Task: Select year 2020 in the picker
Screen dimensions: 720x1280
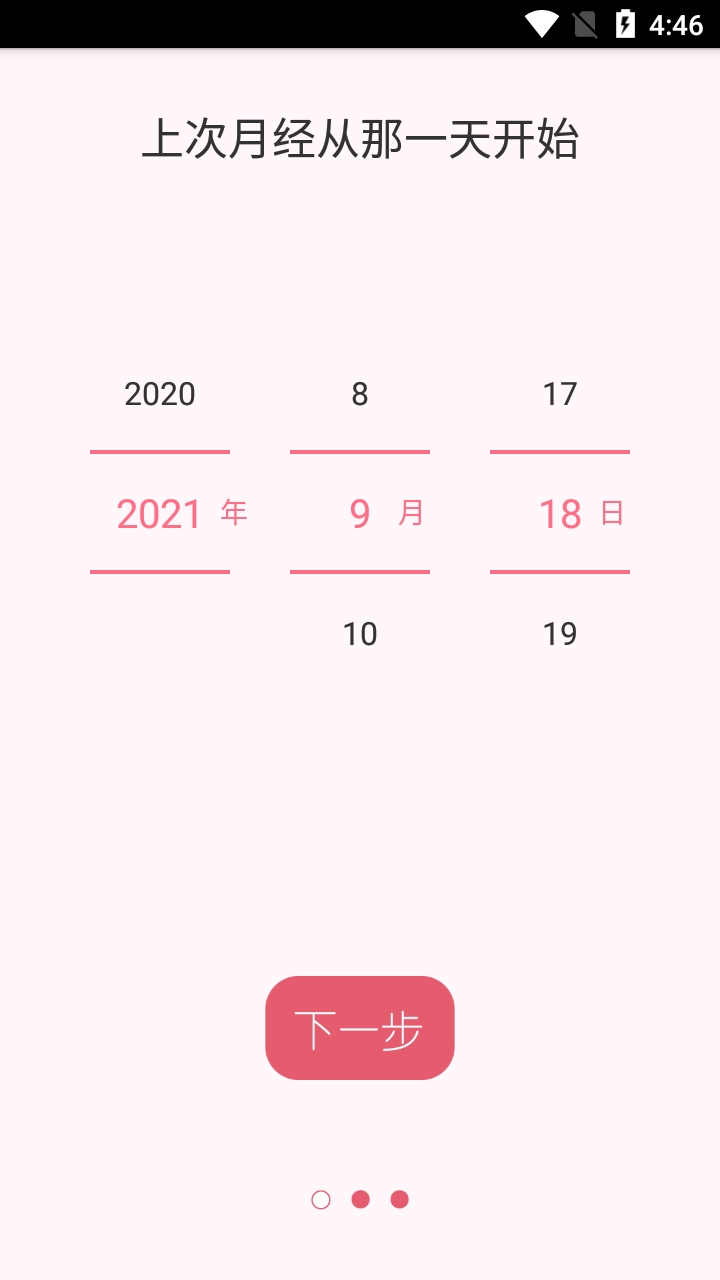Action: (159, 393)
